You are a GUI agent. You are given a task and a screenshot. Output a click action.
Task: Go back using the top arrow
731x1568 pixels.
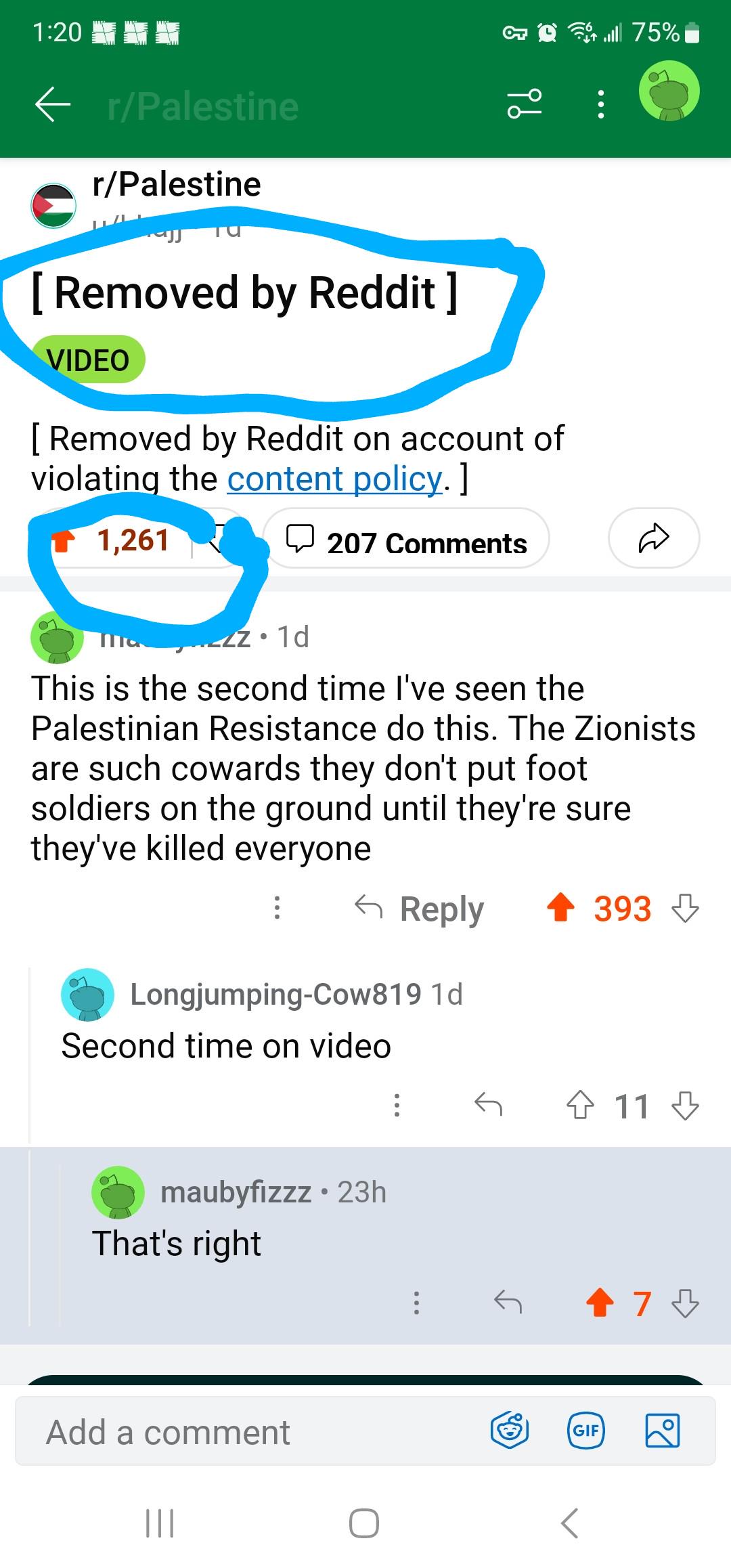coord(53,105)
